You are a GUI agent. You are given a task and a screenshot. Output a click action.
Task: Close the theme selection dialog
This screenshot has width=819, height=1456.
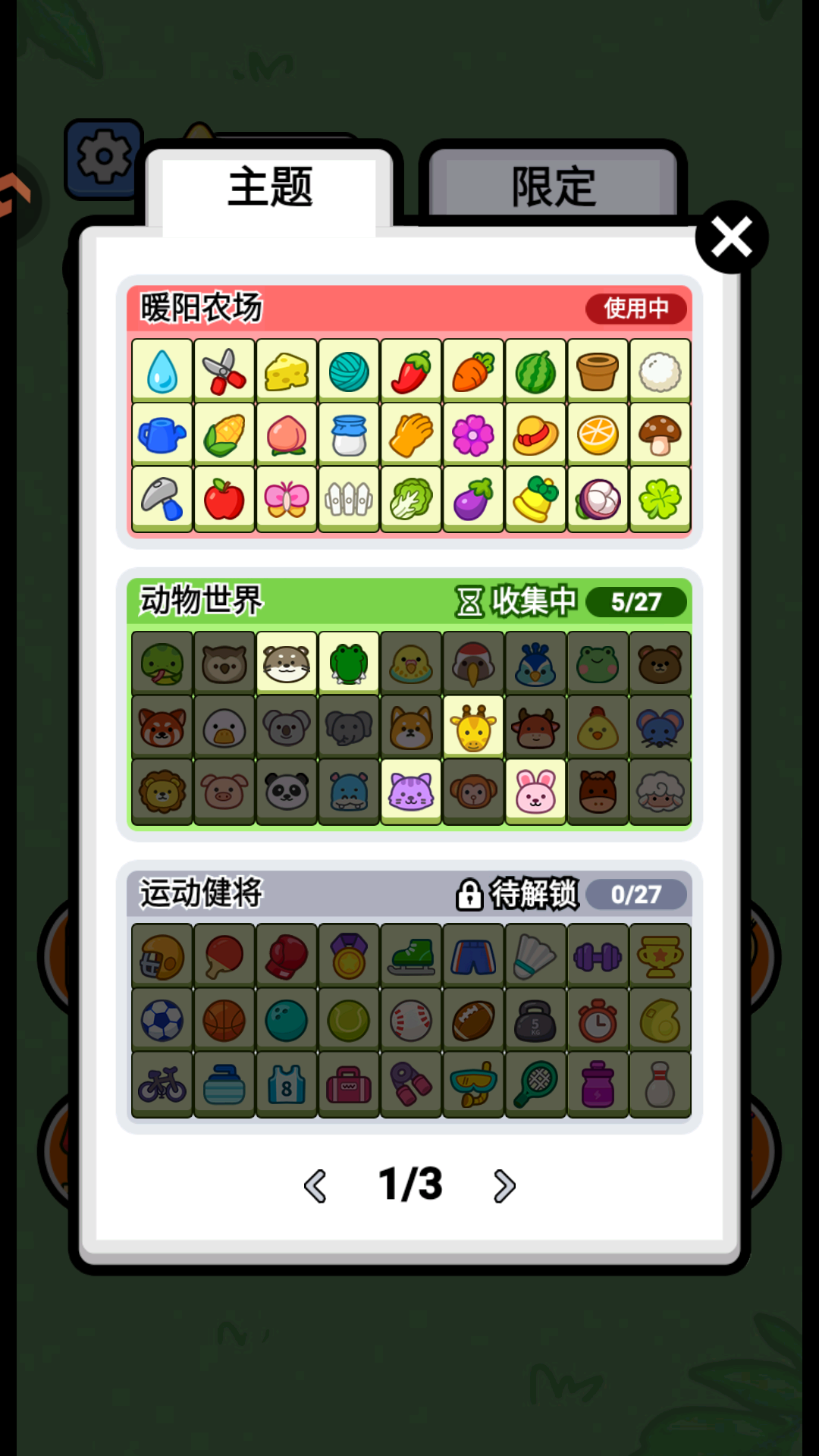coord(731,237)
